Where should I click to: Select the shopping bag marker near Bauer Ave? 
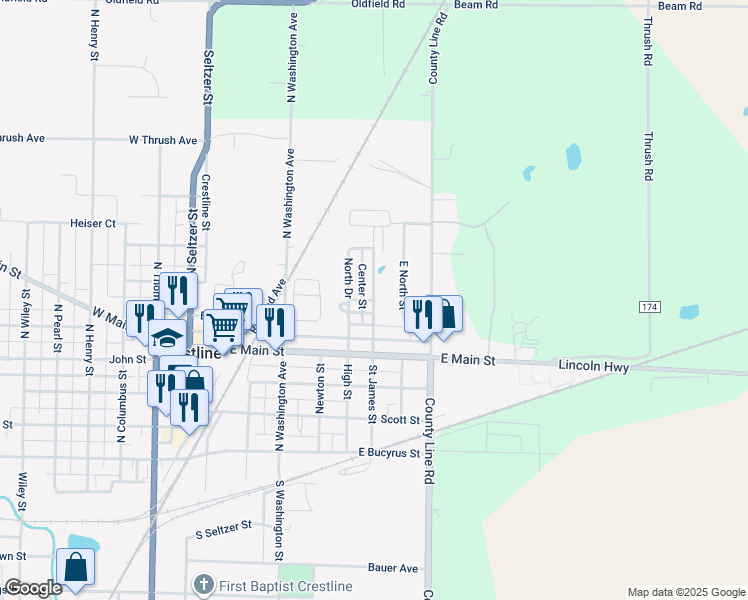click(x=76, y=567)
